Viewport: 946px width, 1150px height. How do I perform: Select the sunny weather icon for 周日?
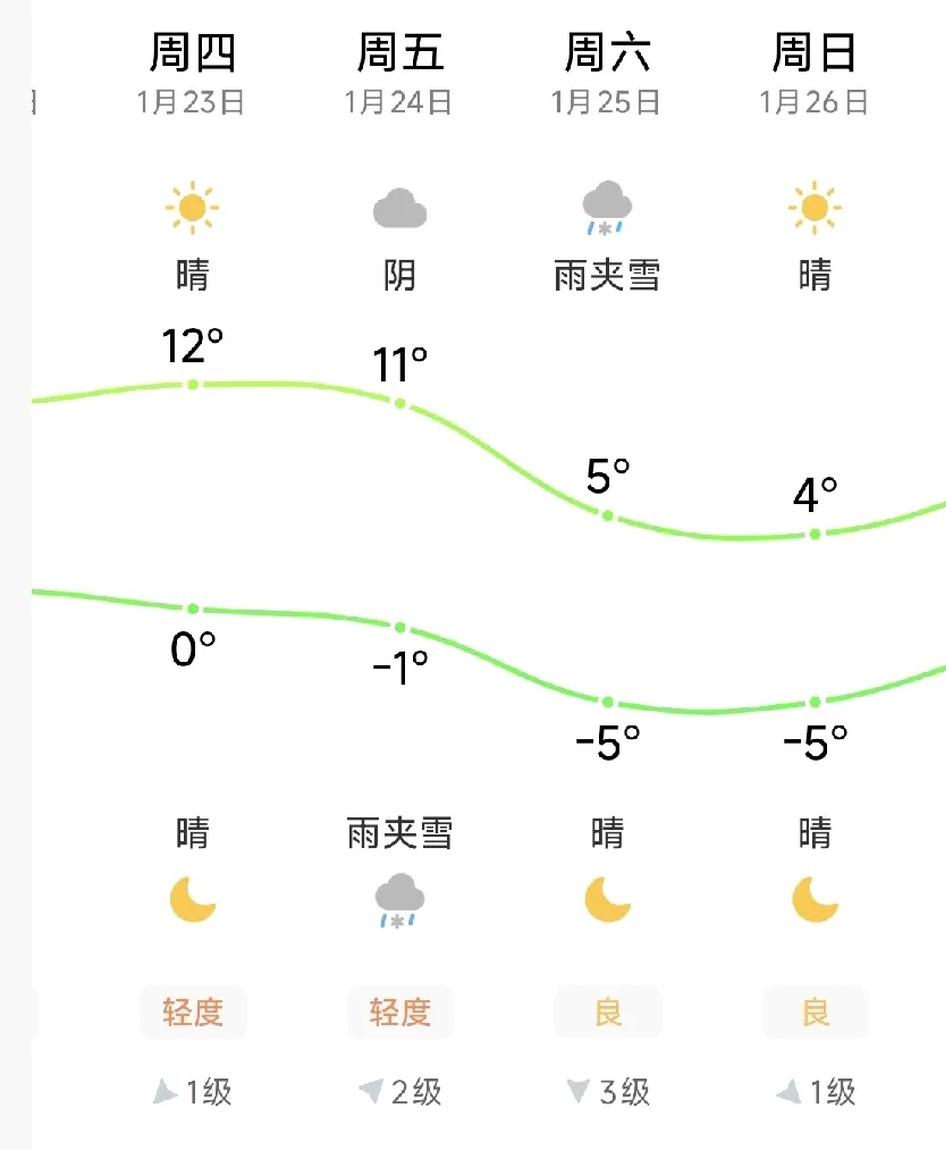(815, 205)
